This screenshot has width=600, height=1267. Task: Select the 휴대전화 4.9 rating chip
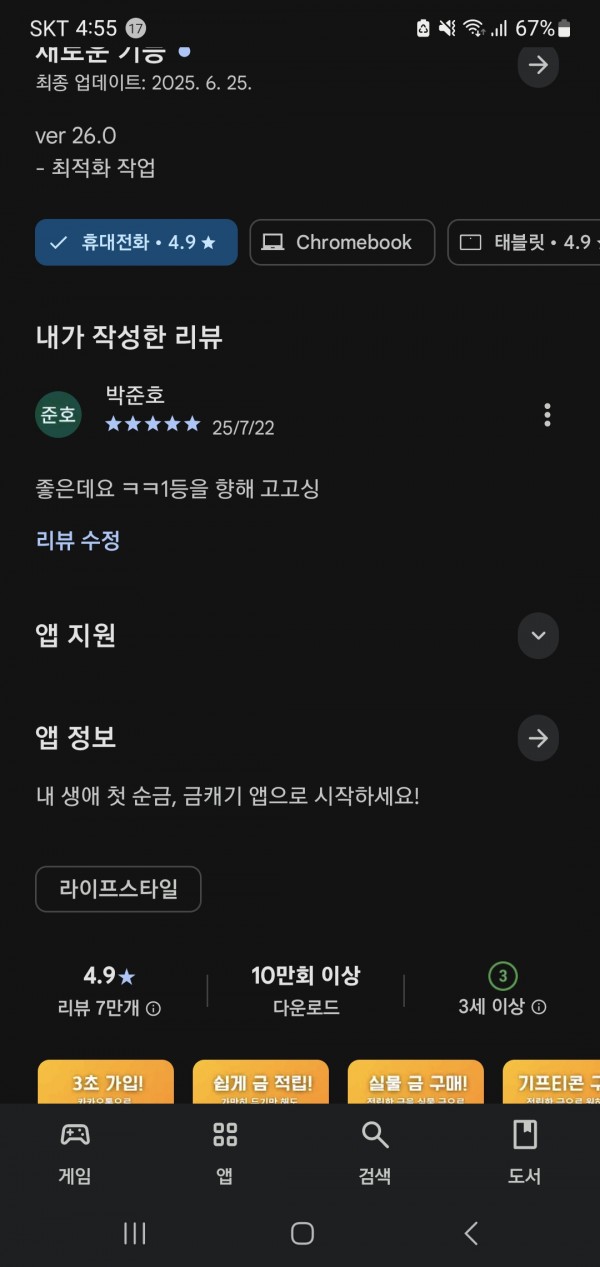pyautogui.click(x=136, y=242)
